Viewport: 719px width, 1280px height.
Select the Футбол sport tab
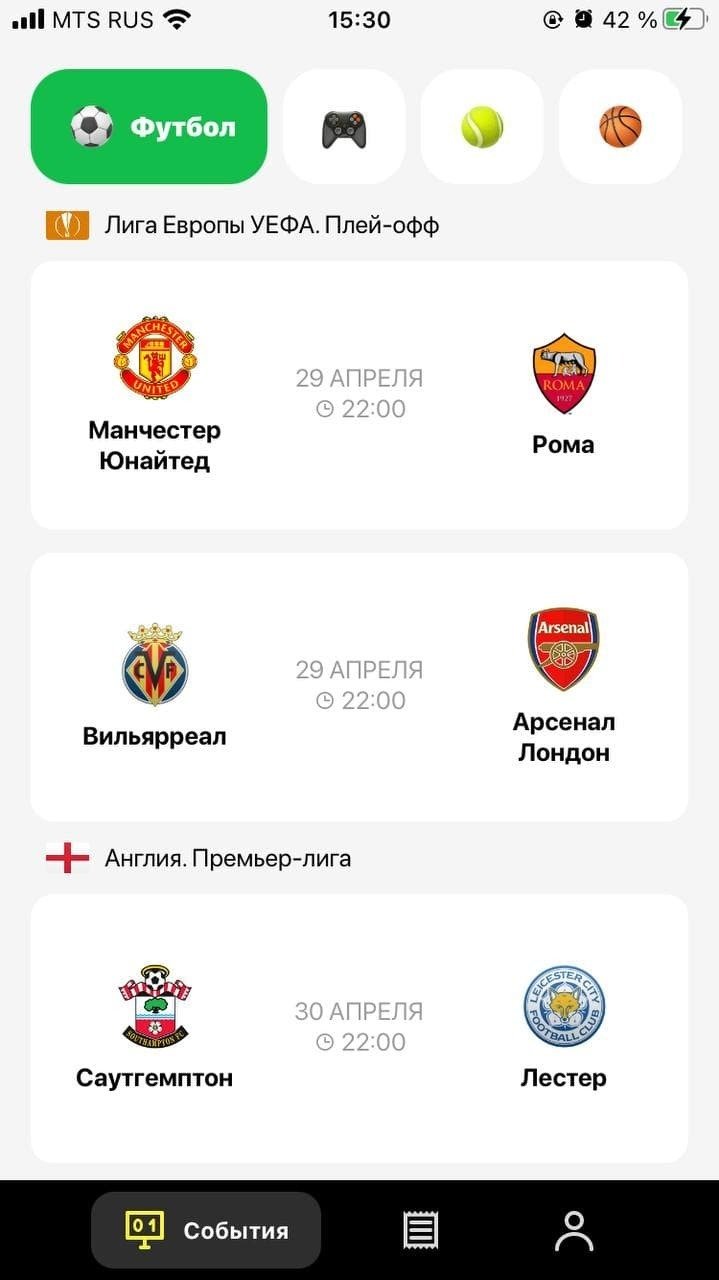coord(149,127)
